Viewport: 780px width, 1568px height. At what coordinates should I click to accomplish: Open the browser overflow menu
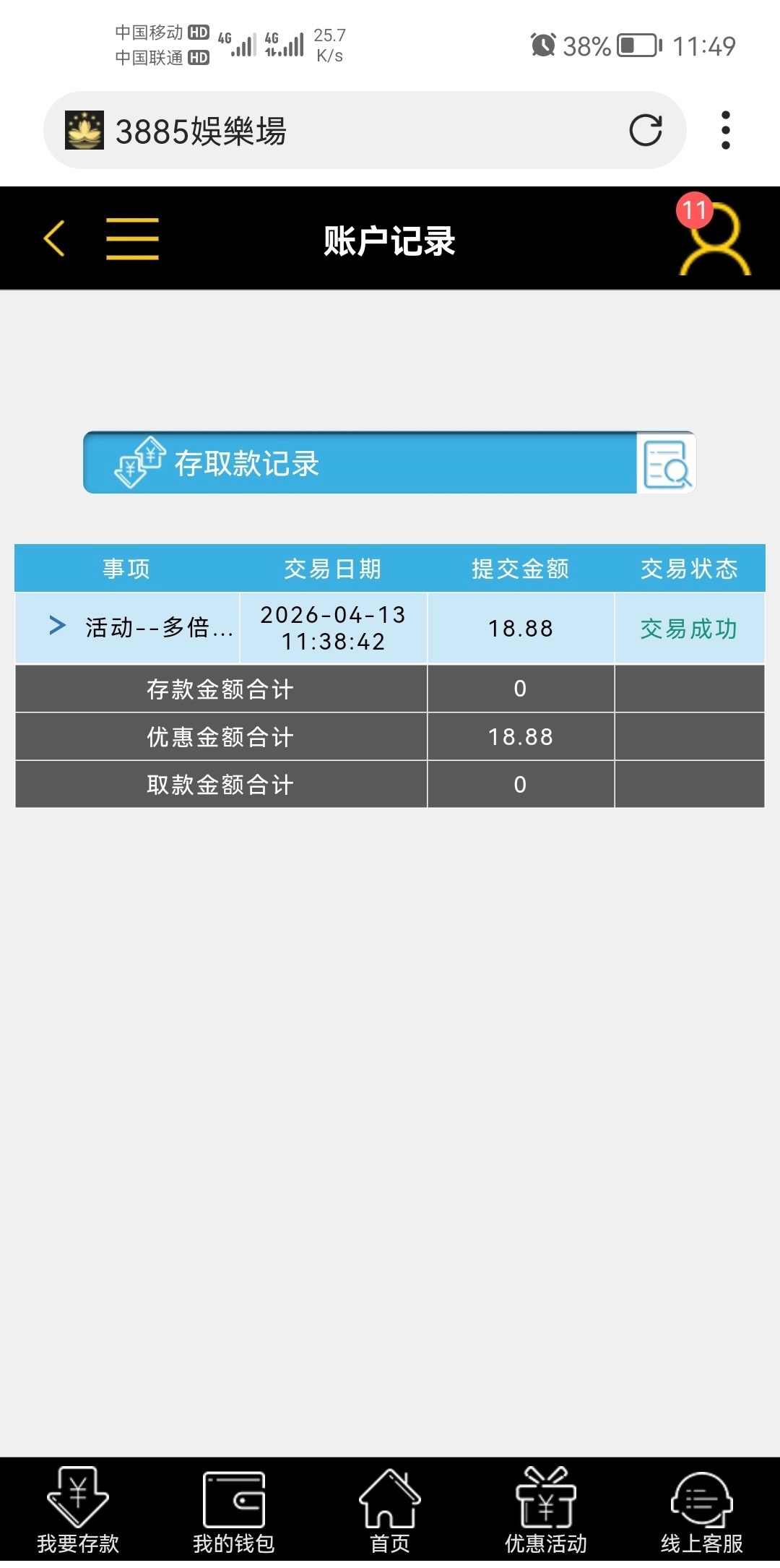click(725, 131)
